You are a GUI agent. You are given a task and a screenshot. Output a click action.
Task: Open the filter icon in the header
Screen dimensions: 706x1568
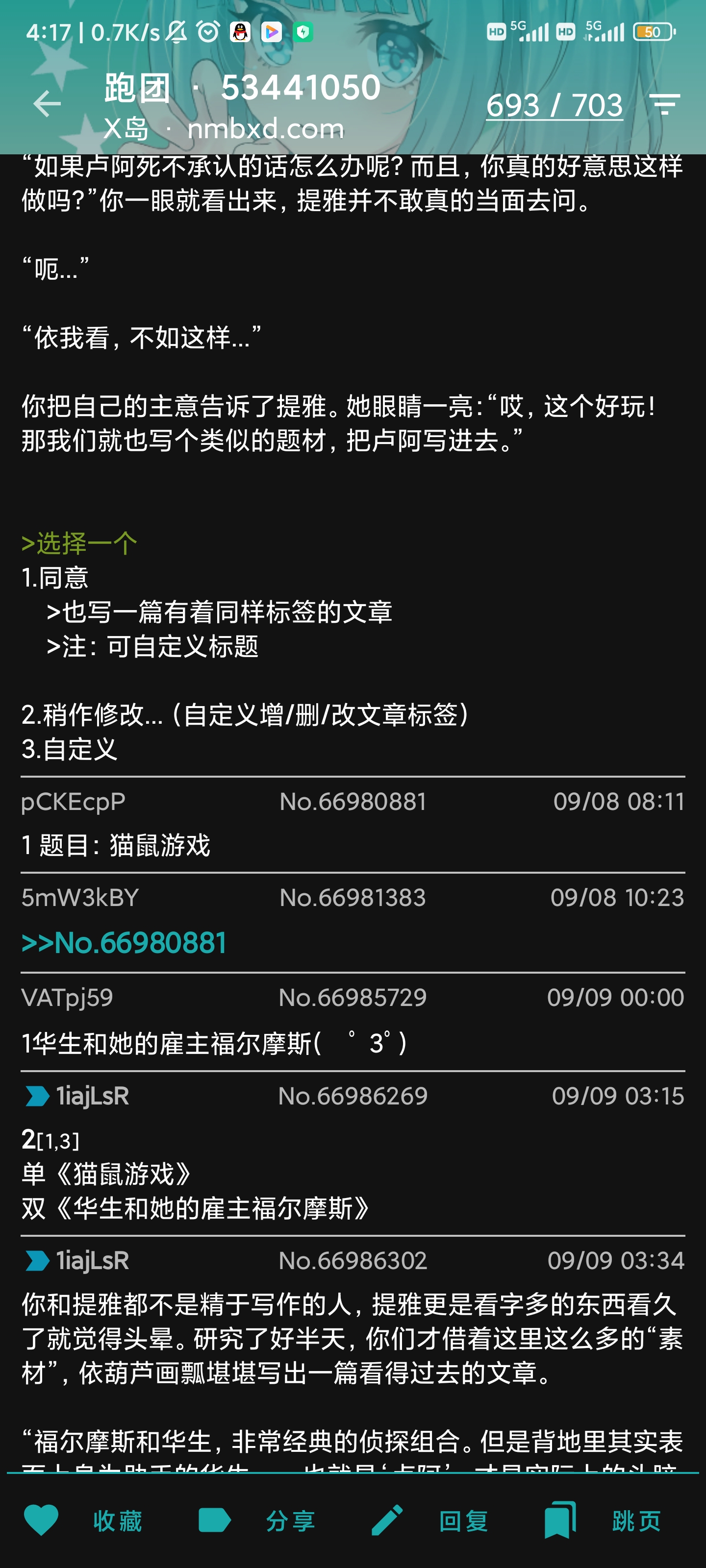pos(664,105)
